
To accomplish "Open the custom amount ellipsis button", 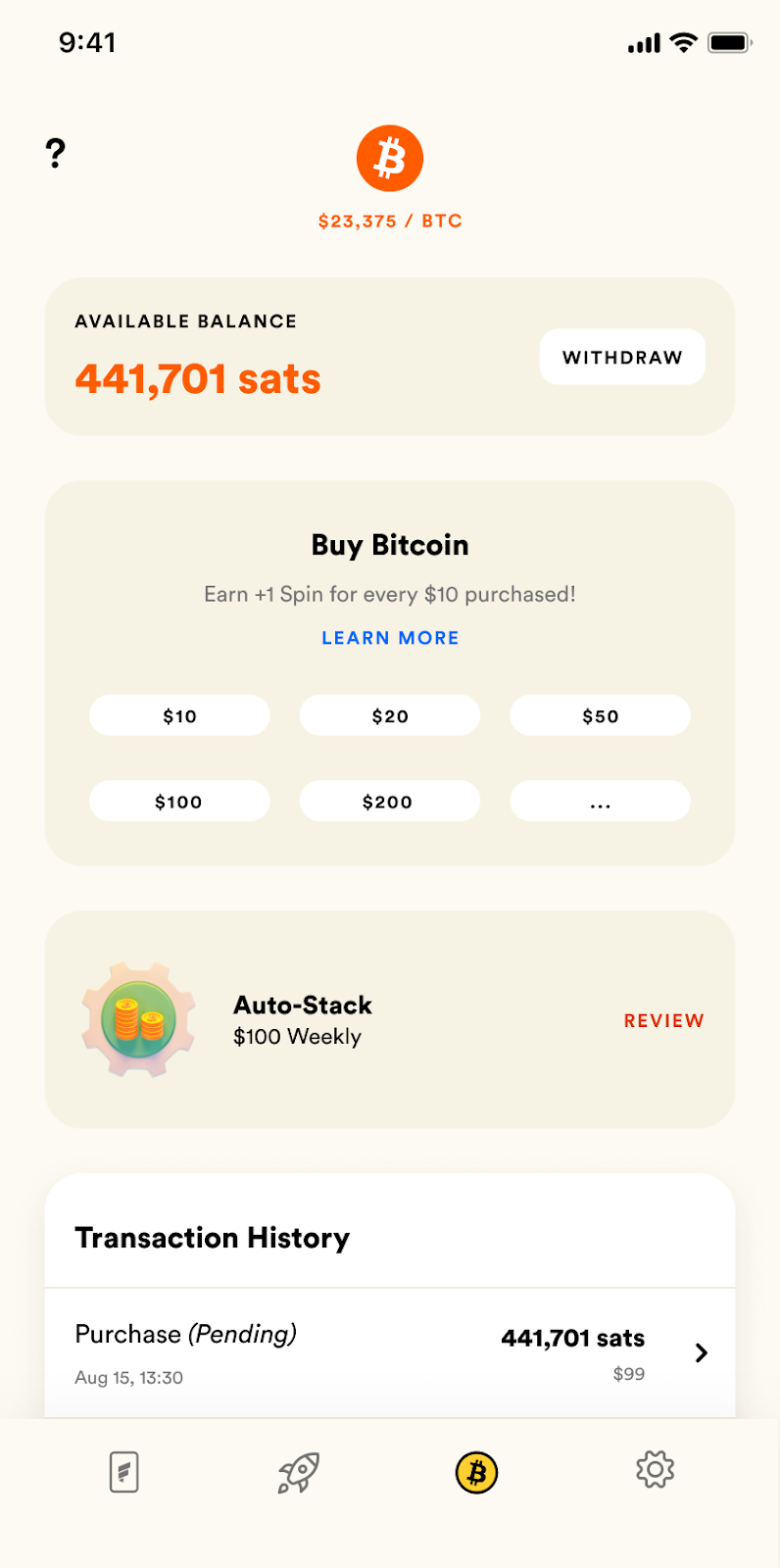I will click(x=600, y=801).
